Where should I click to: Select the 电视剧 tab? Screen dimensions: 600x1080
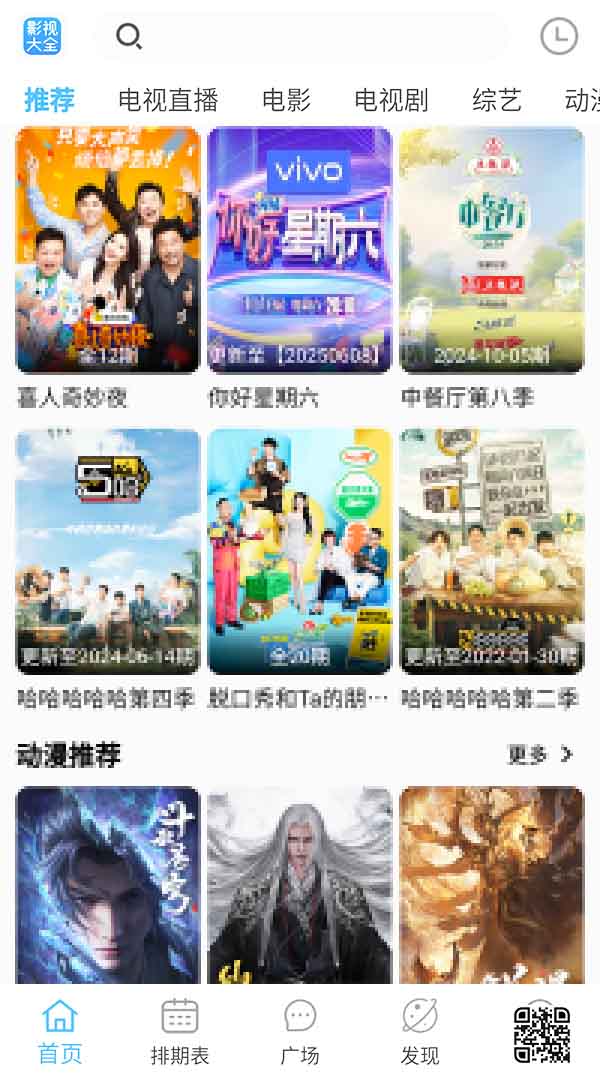(391, 100)
